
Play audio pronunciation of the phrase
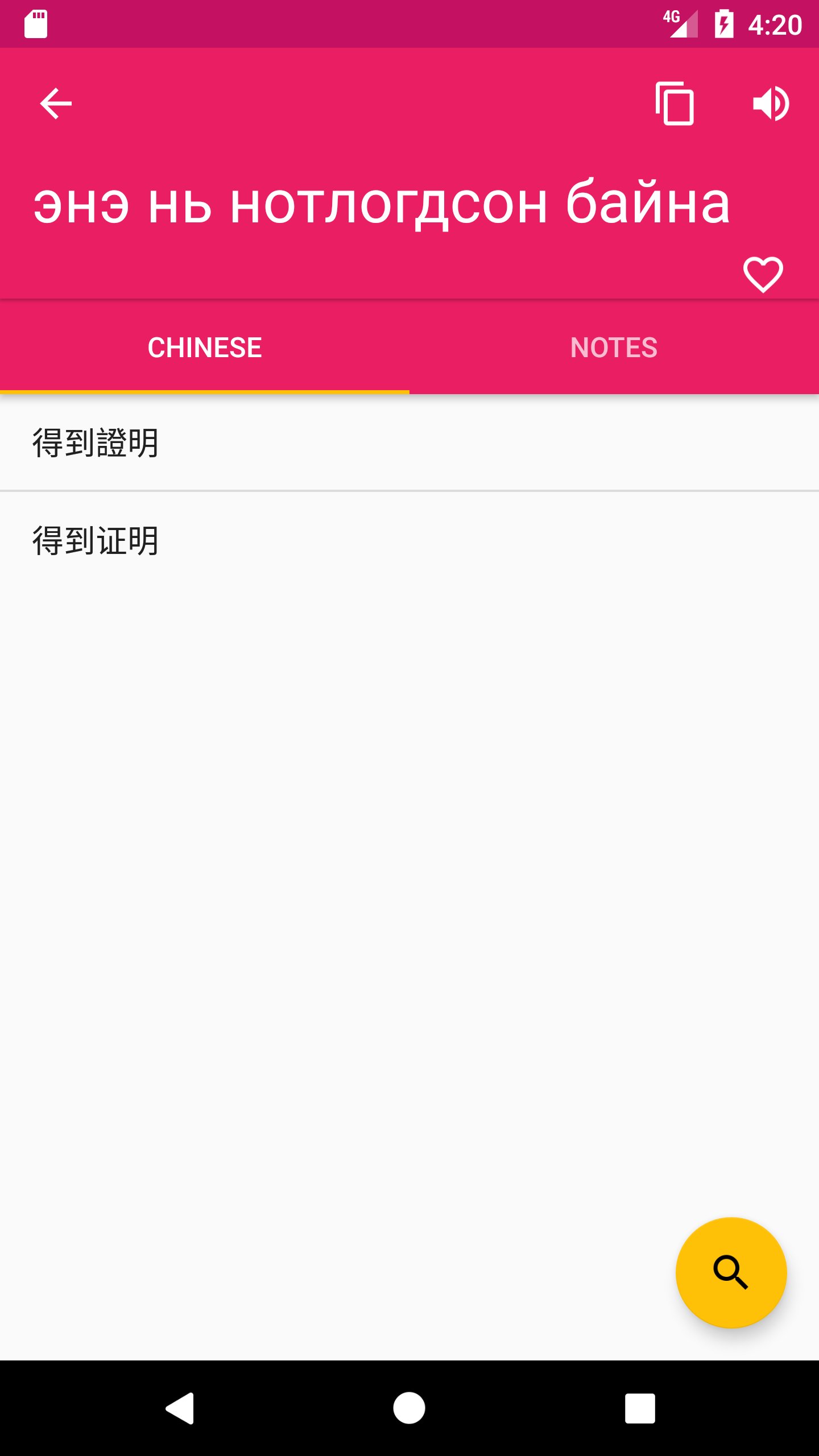770,104
